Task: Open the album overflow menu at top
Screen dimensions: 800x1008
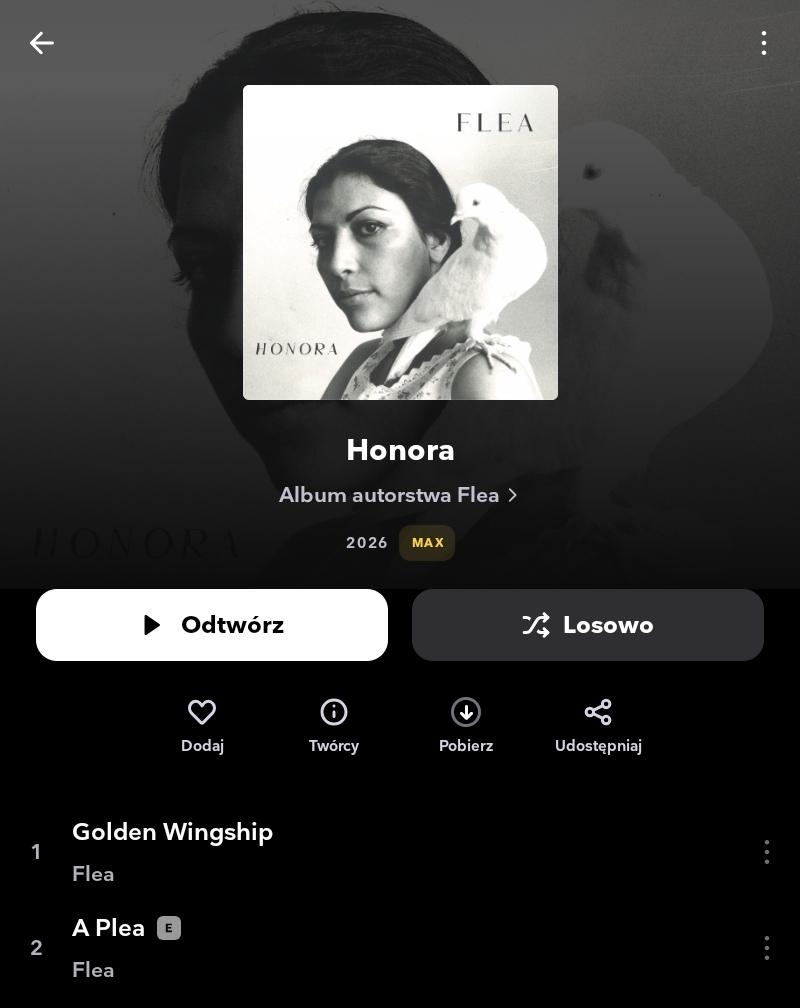Action: [764, 43]
